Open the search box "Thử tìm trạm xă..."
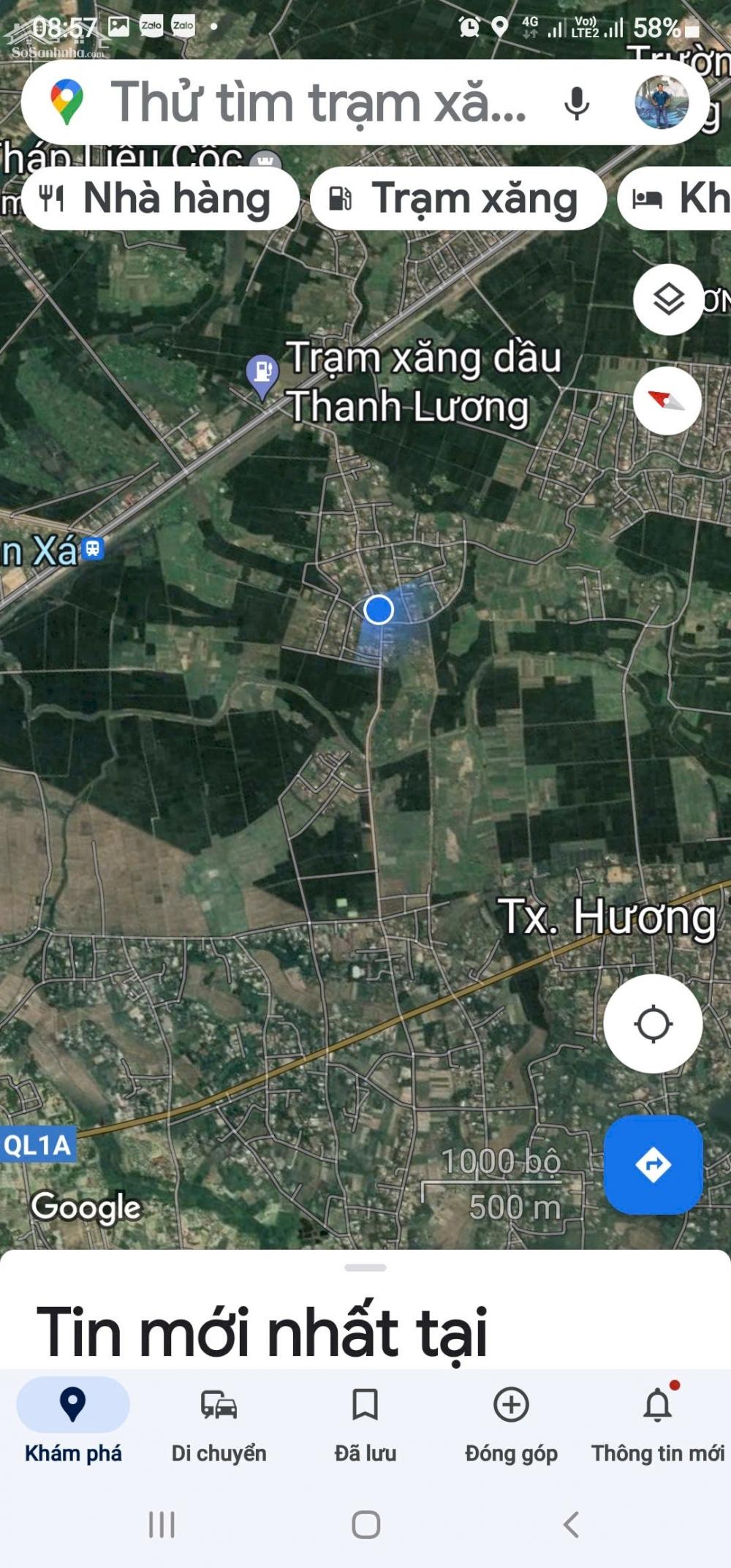Viewport: 731px width, 1568px height. click(318, 102)
